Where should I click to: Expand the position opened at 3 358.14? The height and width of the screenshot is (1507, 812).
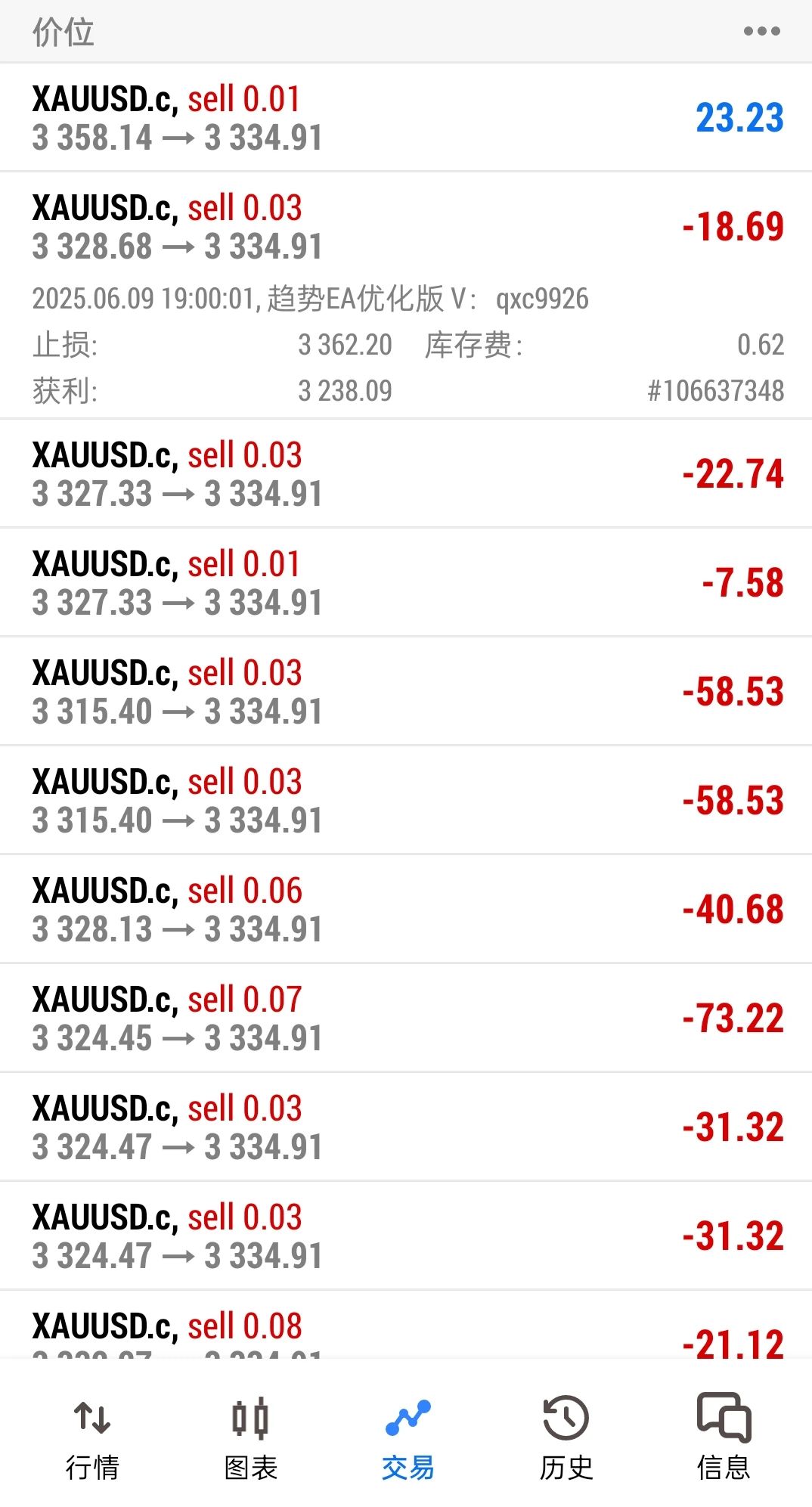tap(406, 118)
